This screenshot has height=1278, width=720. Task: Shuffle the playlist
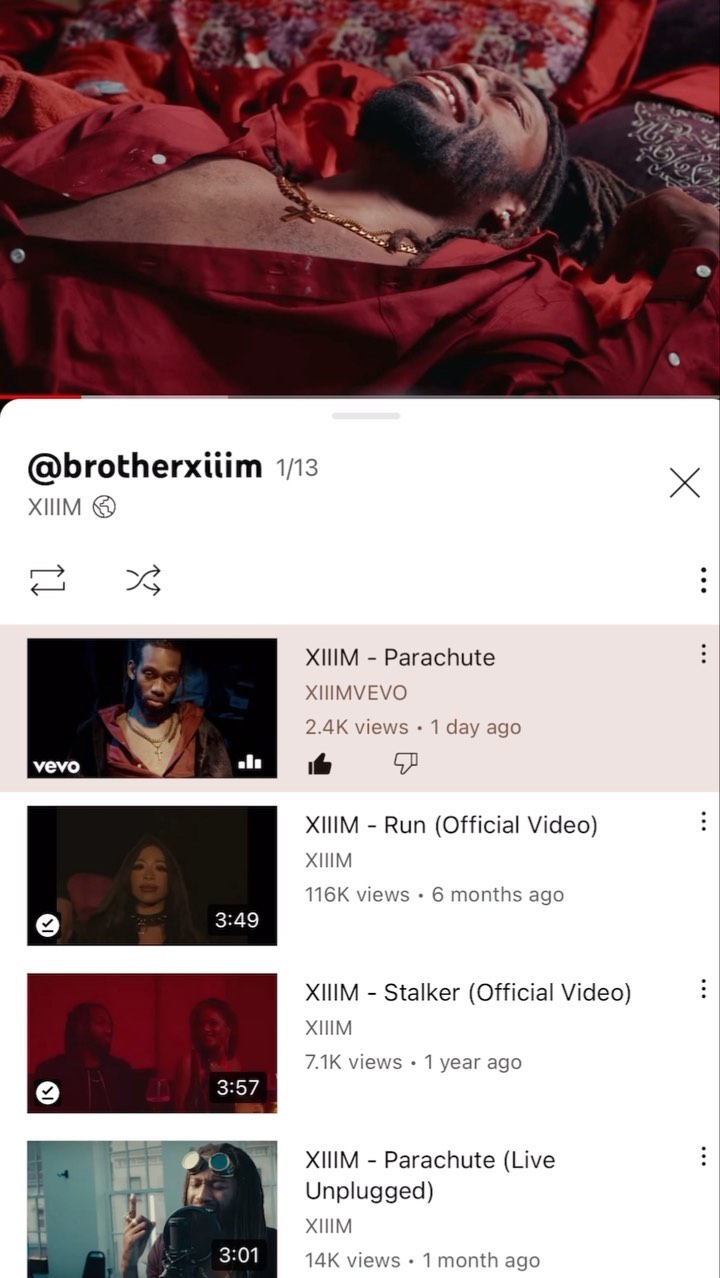(x=143, y=580)
